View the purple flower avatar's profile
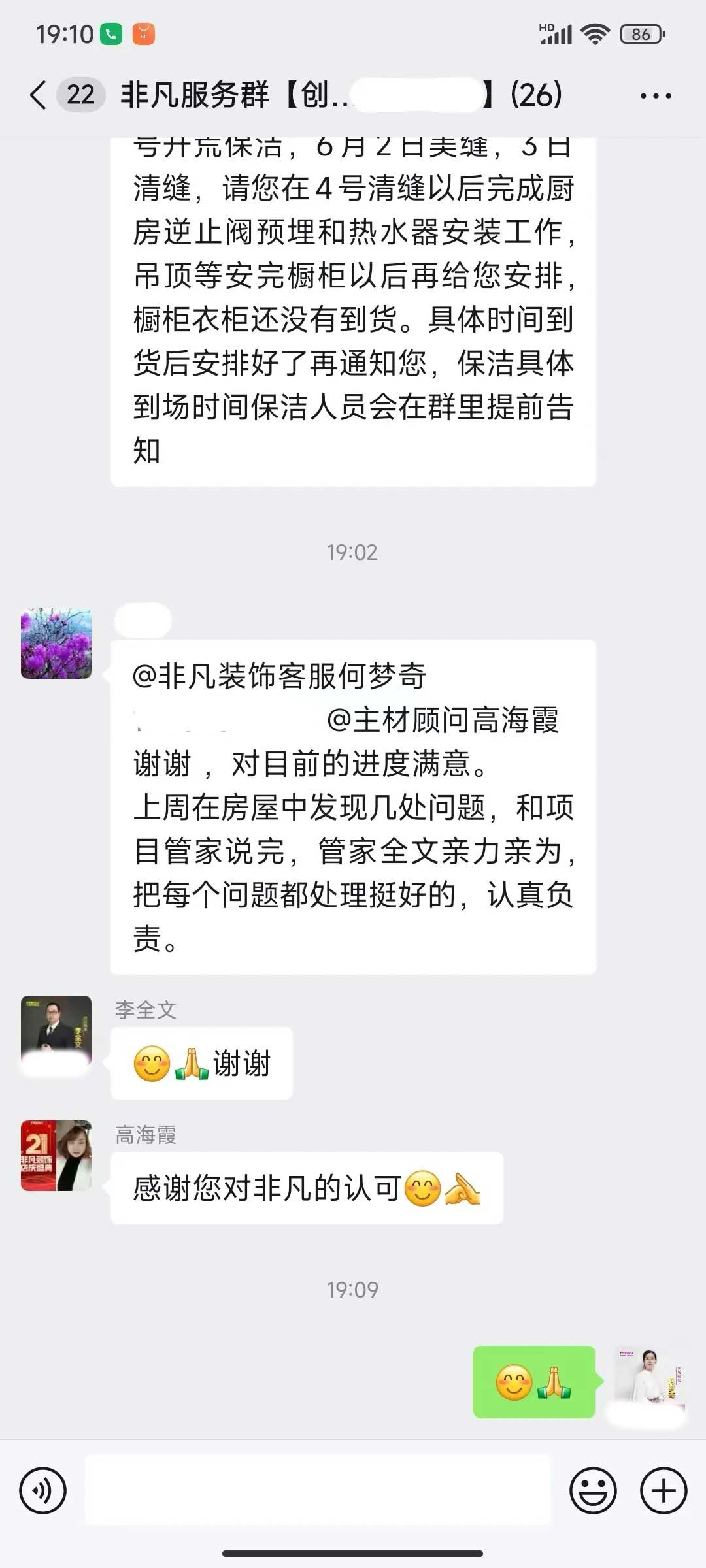Viewport: 706px width, 1568px height. pyautogui.click(x=56, y=644)
